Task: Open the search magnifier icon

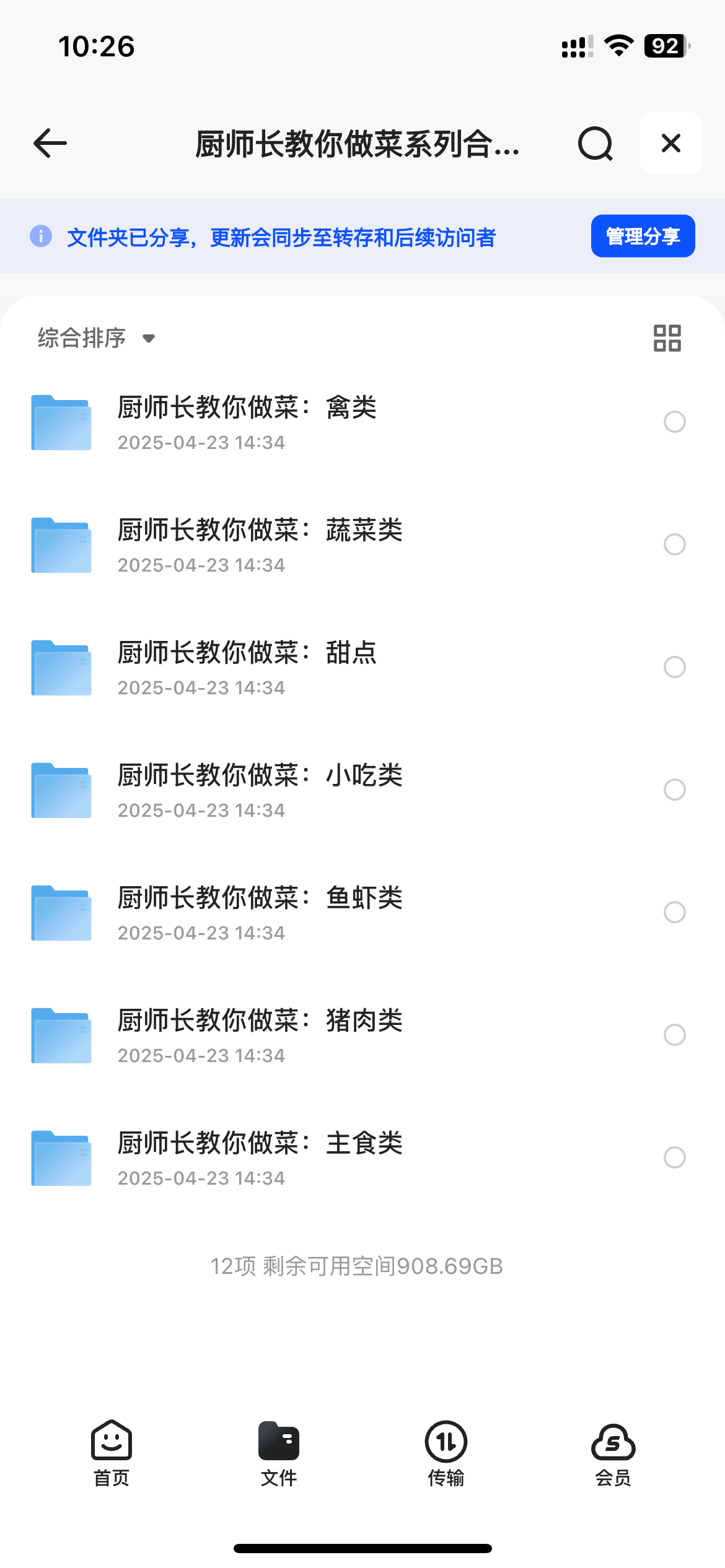Action: click(x=595, y=144)
